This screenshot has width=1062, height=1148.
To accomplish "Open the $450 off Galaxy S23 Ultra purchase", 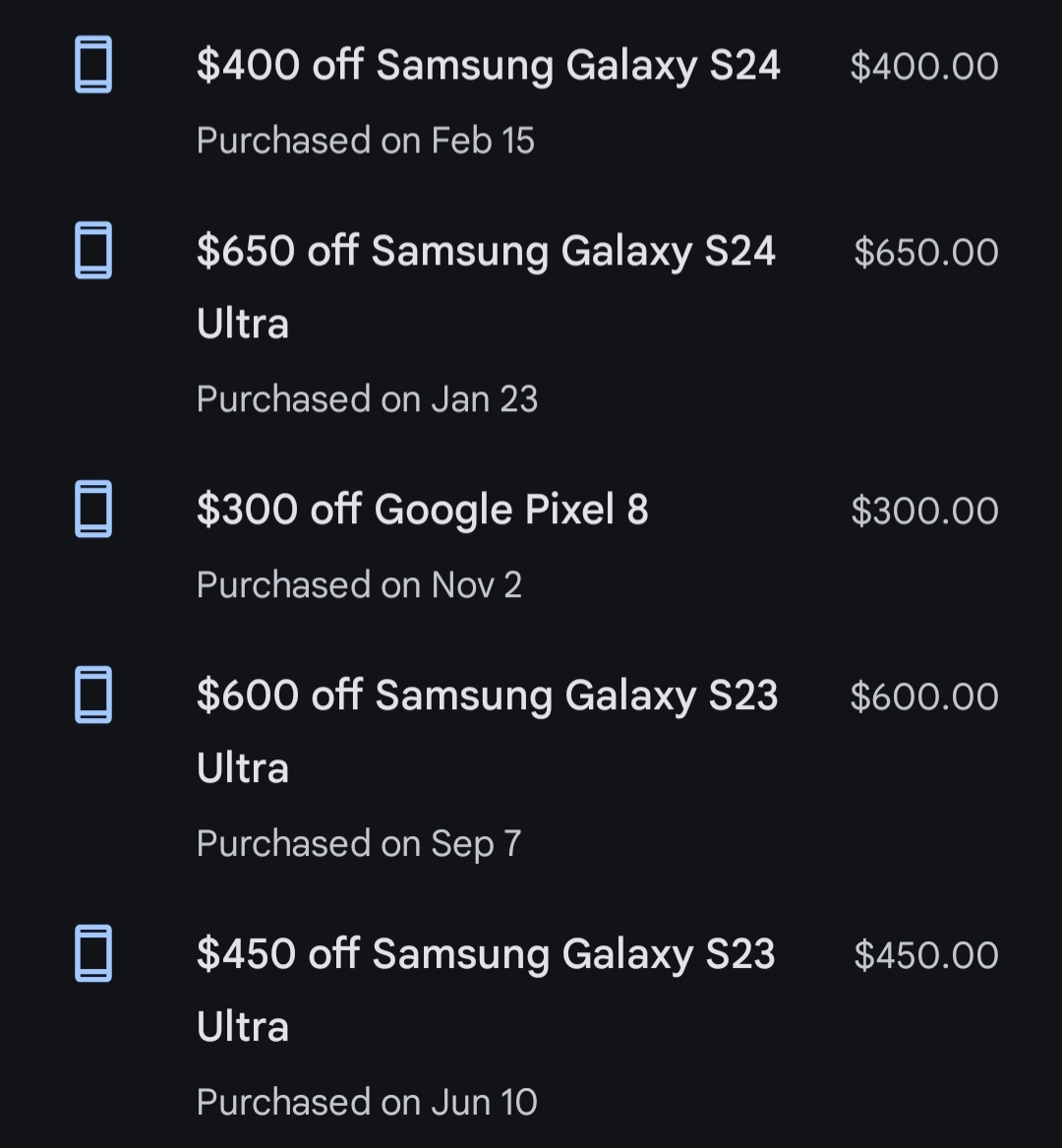I will click(x=486, y=955).
